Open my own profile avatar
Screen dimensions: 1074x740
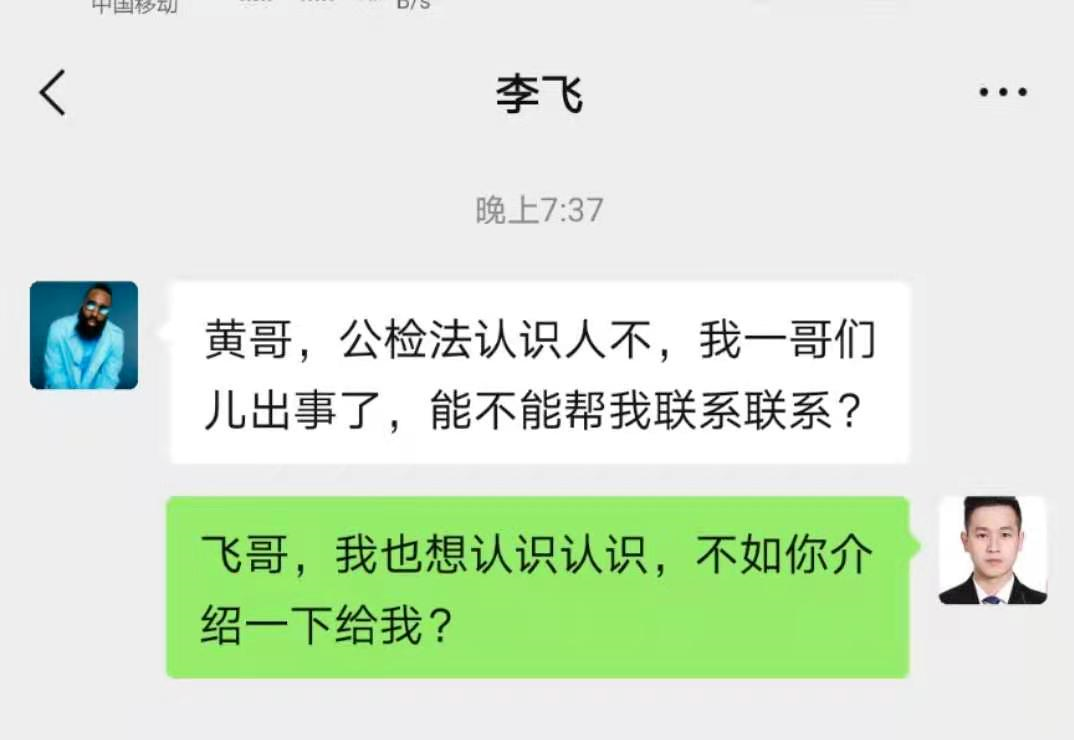pos(992,550)
